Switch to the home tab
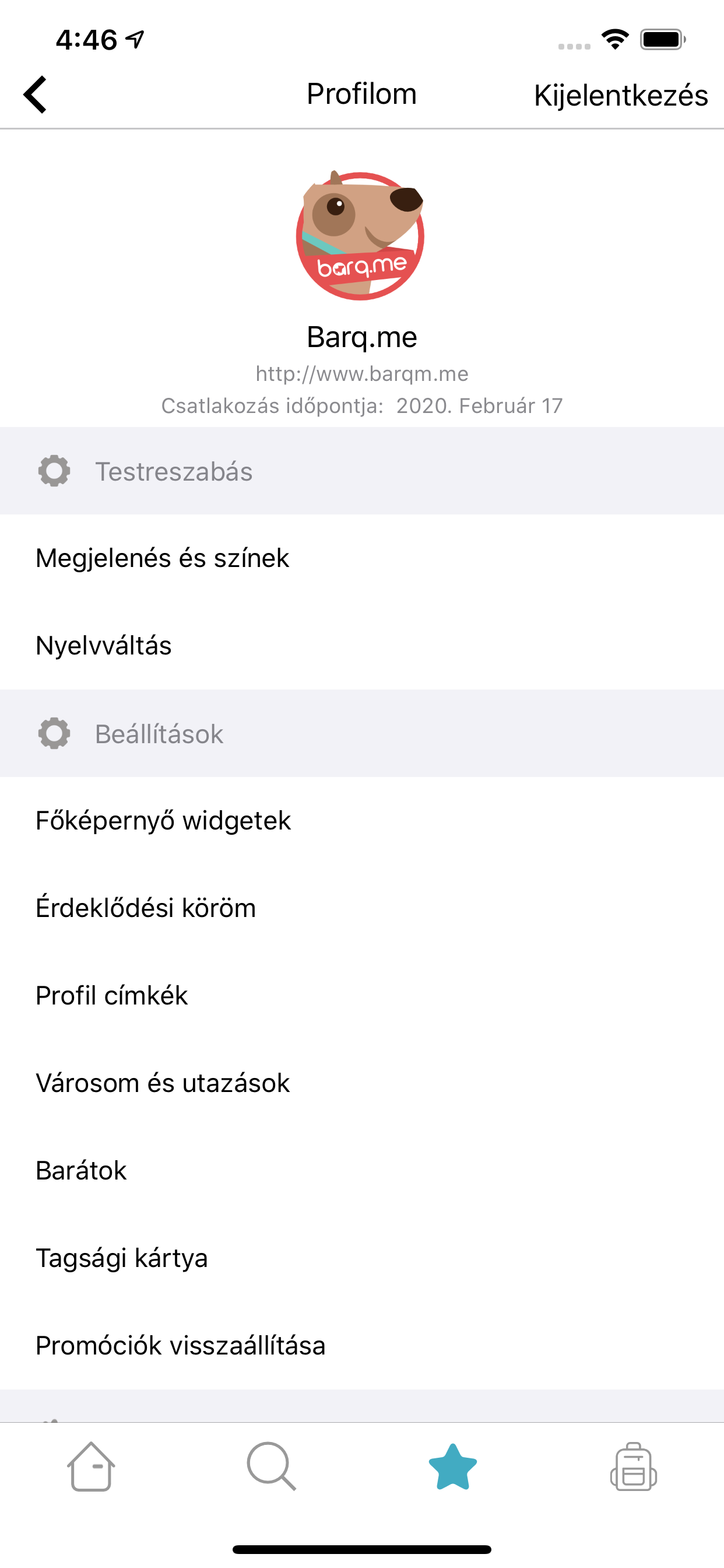Screen dimensions: 724x1568 pyautogui.click(x=91, y=1467)
